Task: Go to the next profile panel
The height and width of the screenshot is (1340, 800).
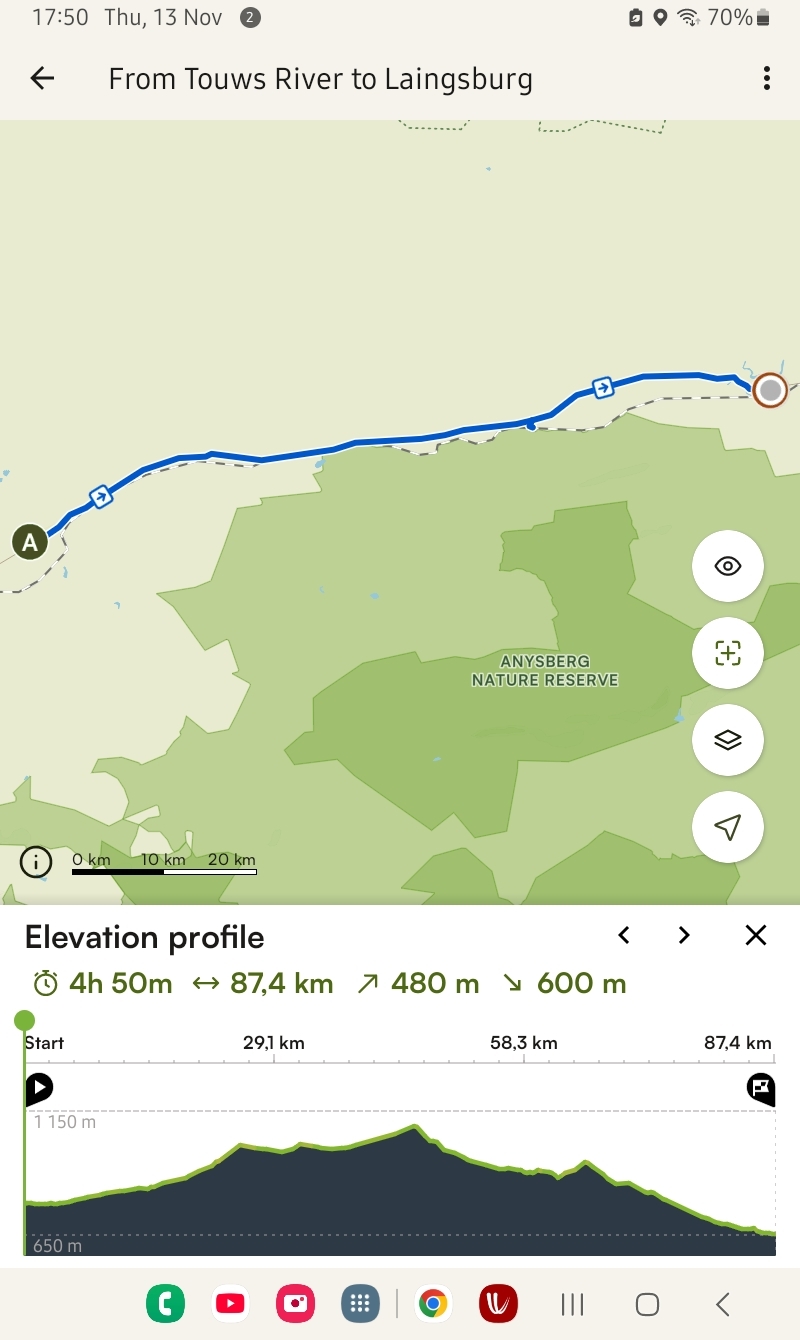Action: point(684,935)
